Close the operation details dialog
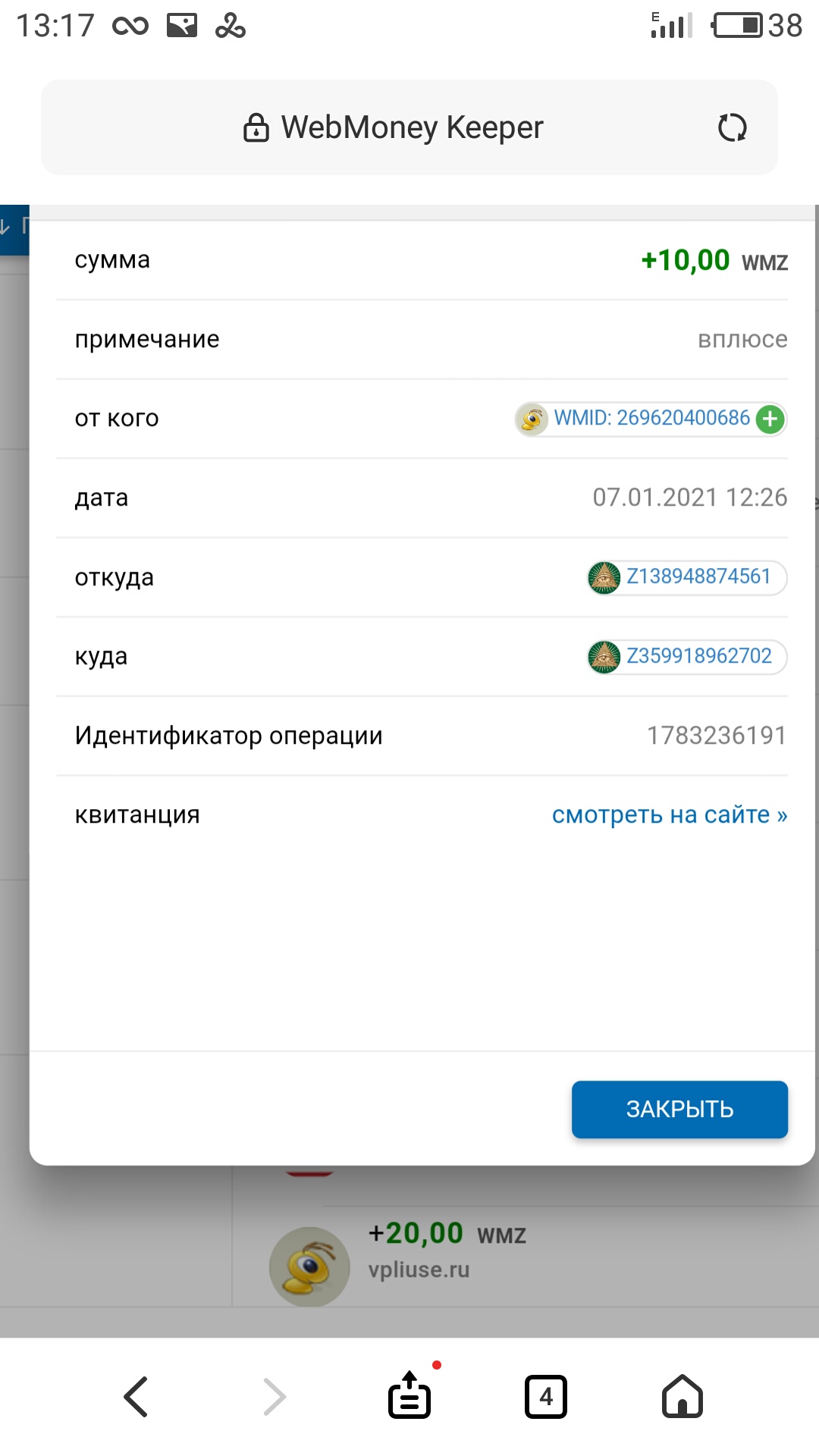Viewport: 819px width, 1456px height. pos(679,1109)
